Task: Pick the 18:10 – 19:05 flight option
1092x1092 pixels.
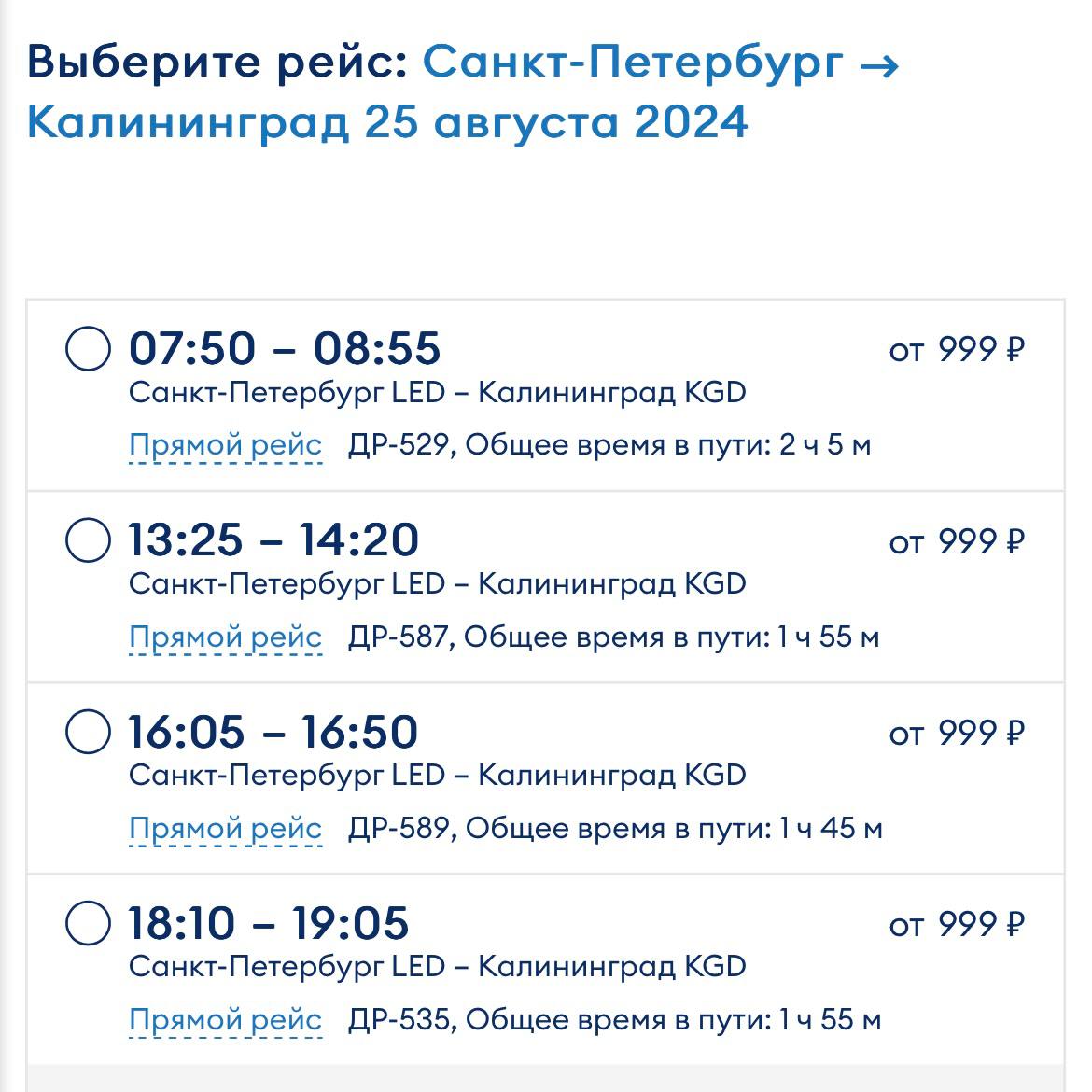Action: point(88,923)
